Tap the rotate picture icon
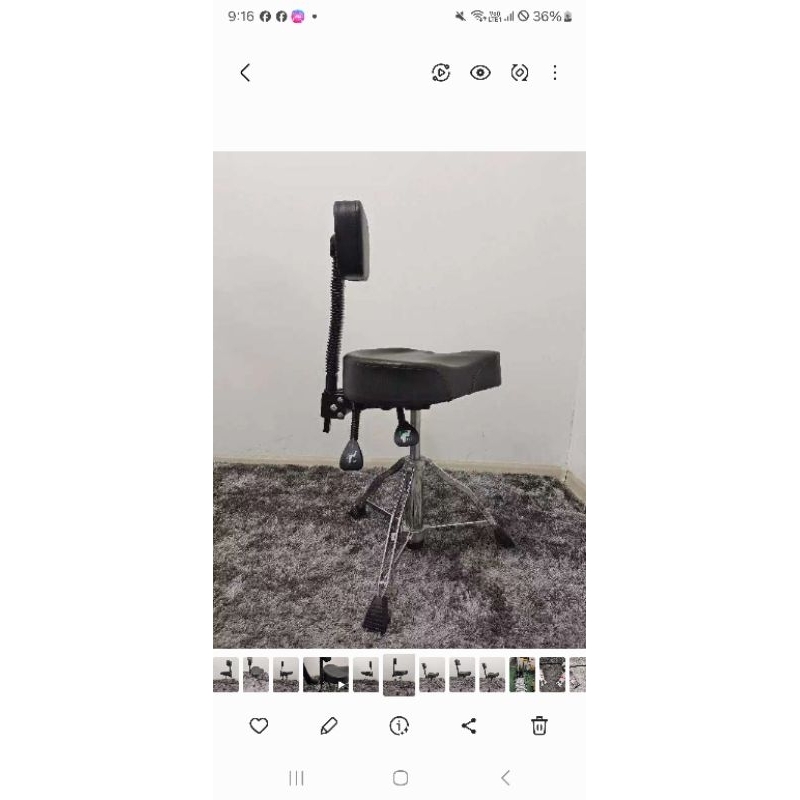800x800 pixels. click(519, 73)
